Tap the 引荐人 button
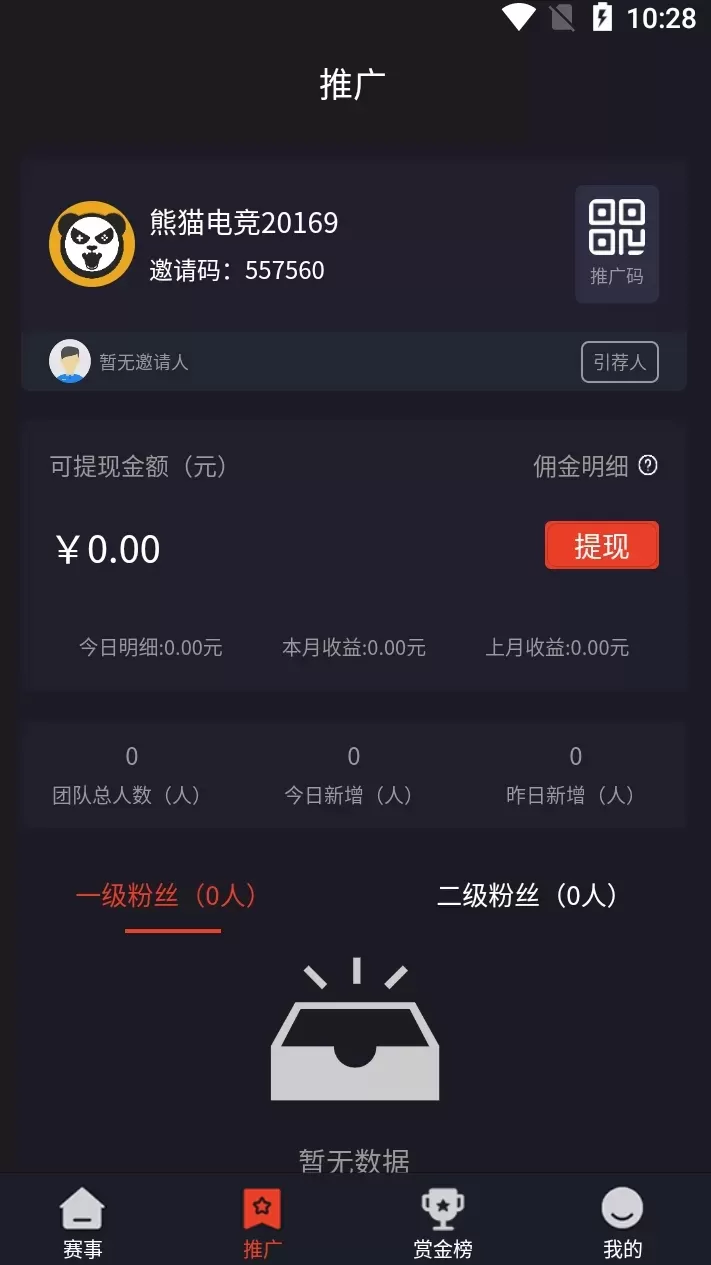Image resolution: width=711 pixels, height=1265 pixels. click(619, 362)
